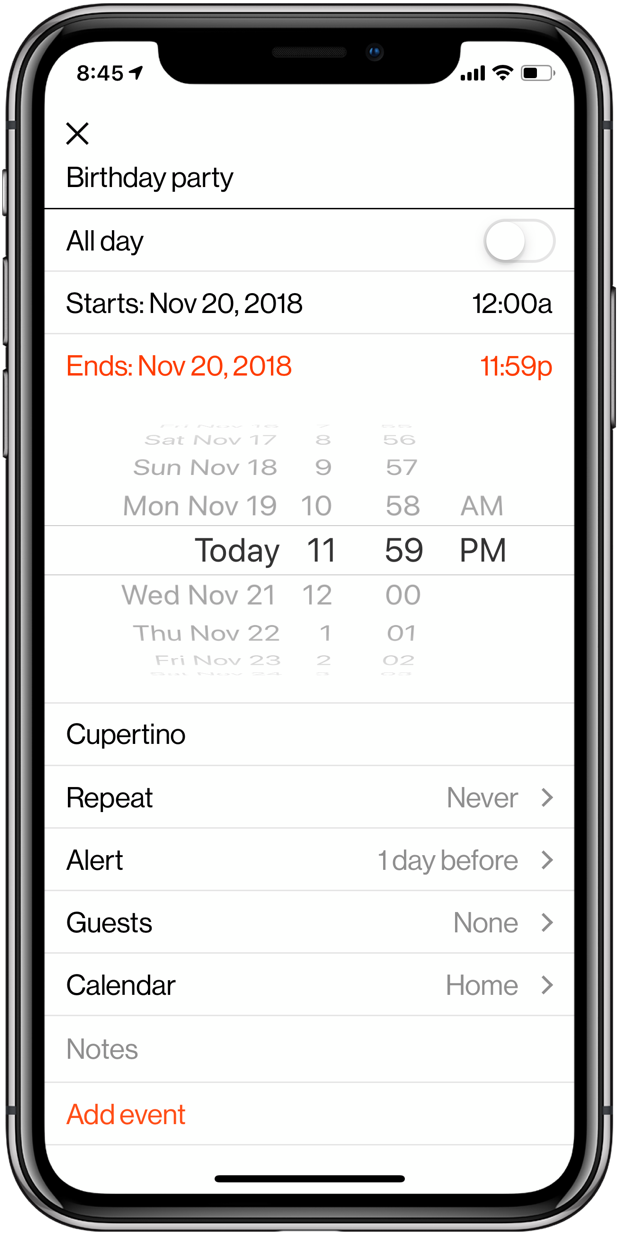The height and width of the screenshot is (1234, 620).
Task: Open the Repeat setting
Action: [x=309, y=798]
